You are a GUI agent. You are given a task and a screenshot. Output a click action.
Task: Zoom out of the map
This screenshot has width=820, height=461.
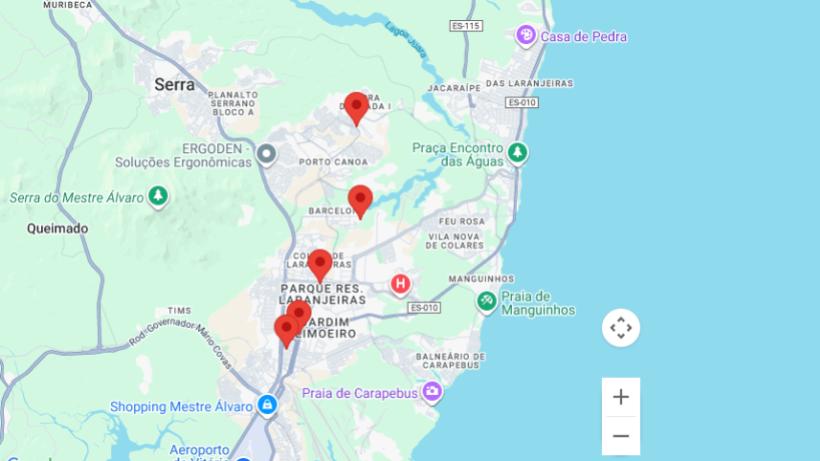pos(621,436)
